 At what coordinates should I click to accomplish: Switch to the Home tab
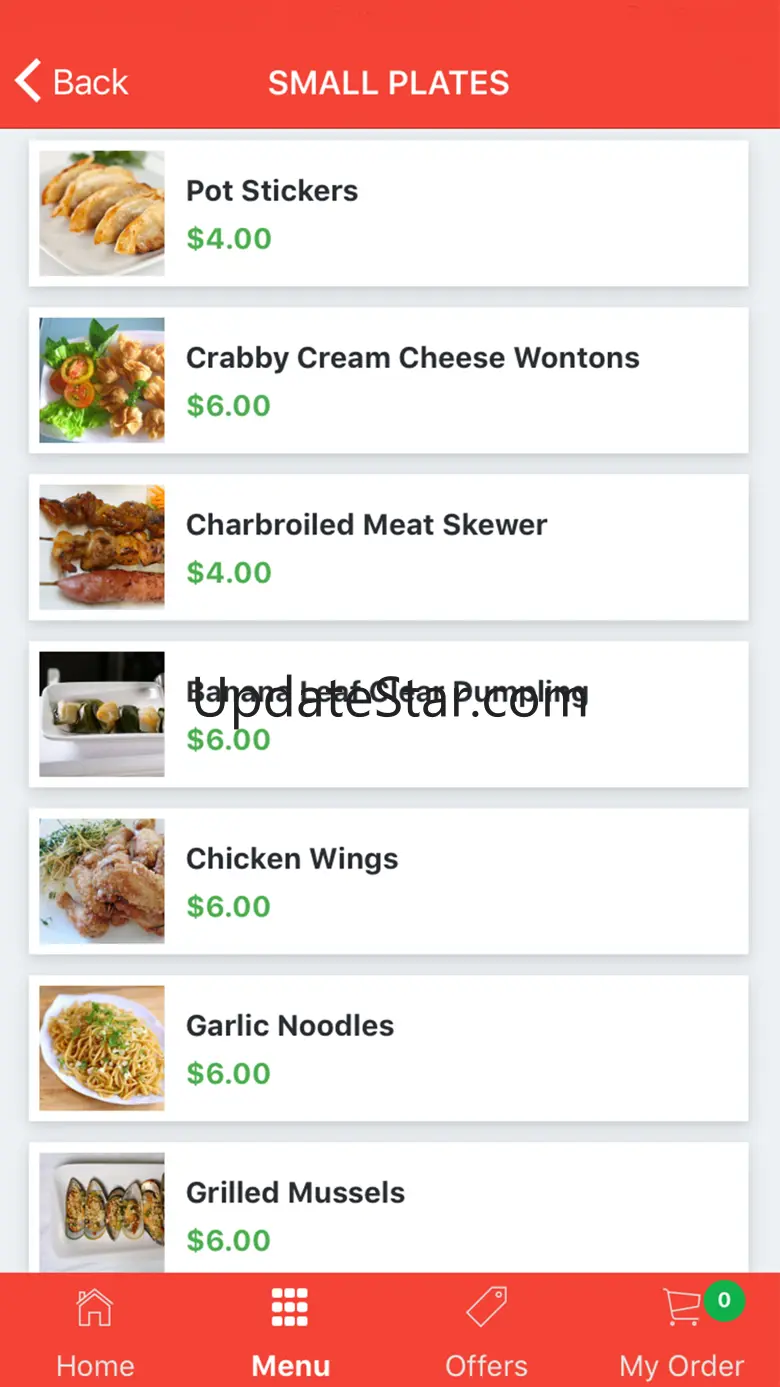point(95,1330)
